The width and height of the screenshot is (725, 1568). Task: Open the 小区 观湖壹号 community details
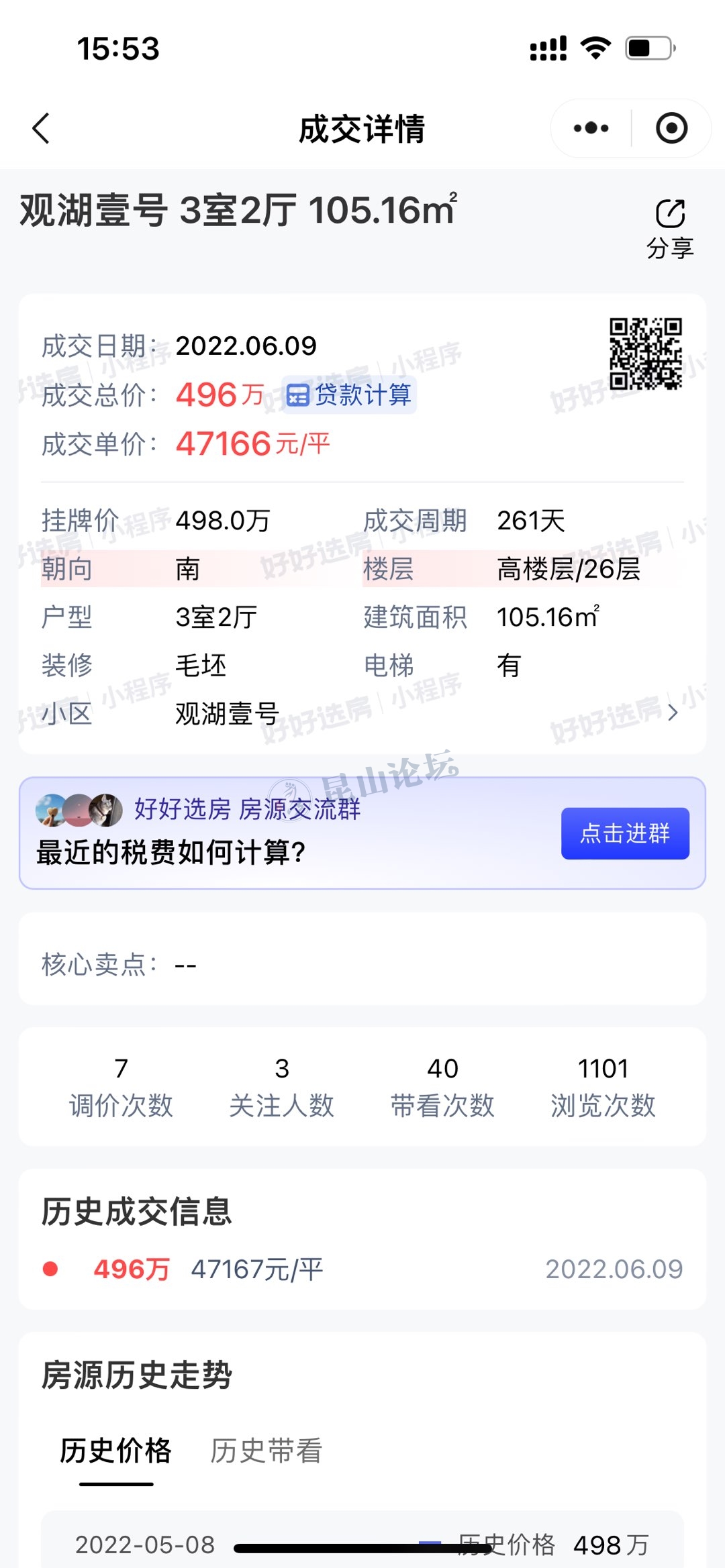tap(362, 713)
